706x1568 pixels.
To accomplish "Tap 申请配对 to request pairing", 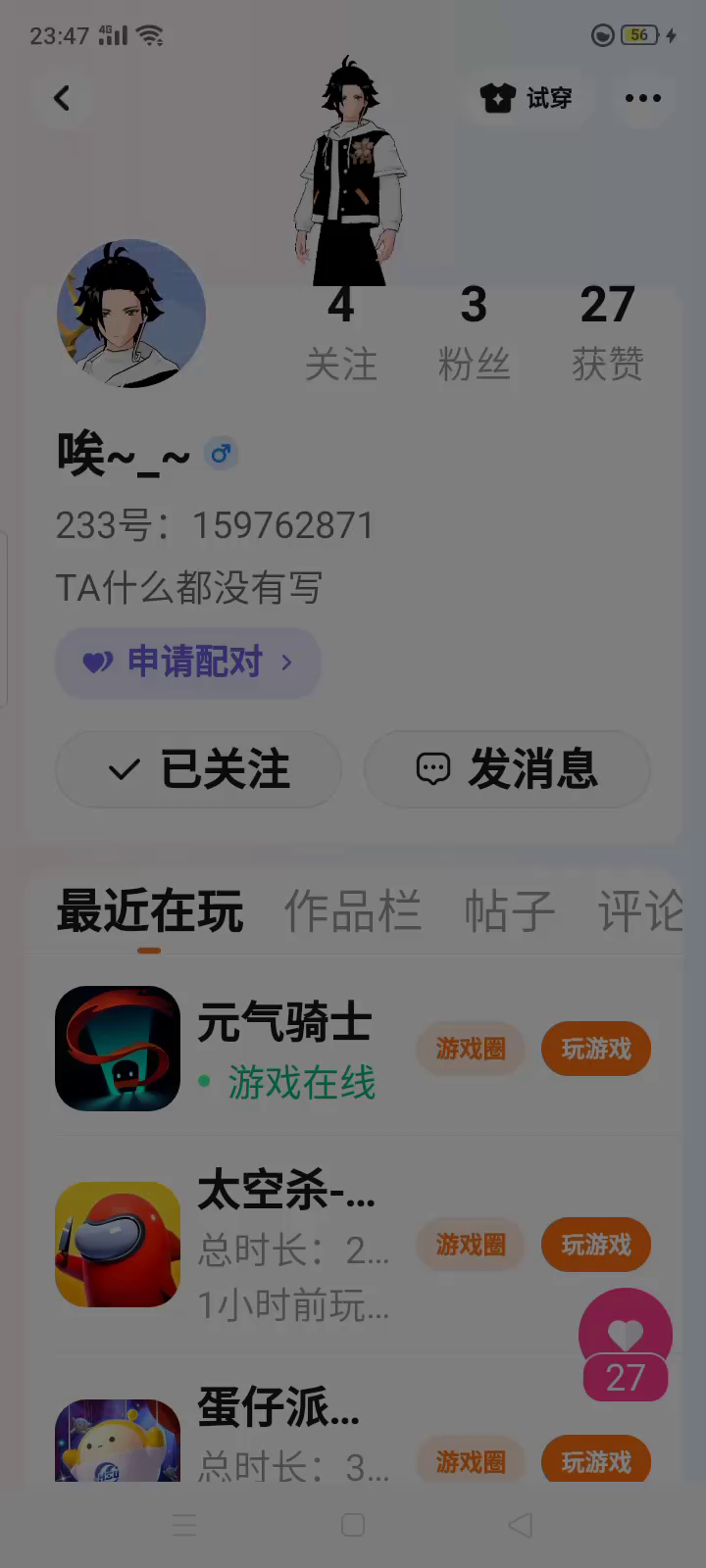I will pos(188,662).
